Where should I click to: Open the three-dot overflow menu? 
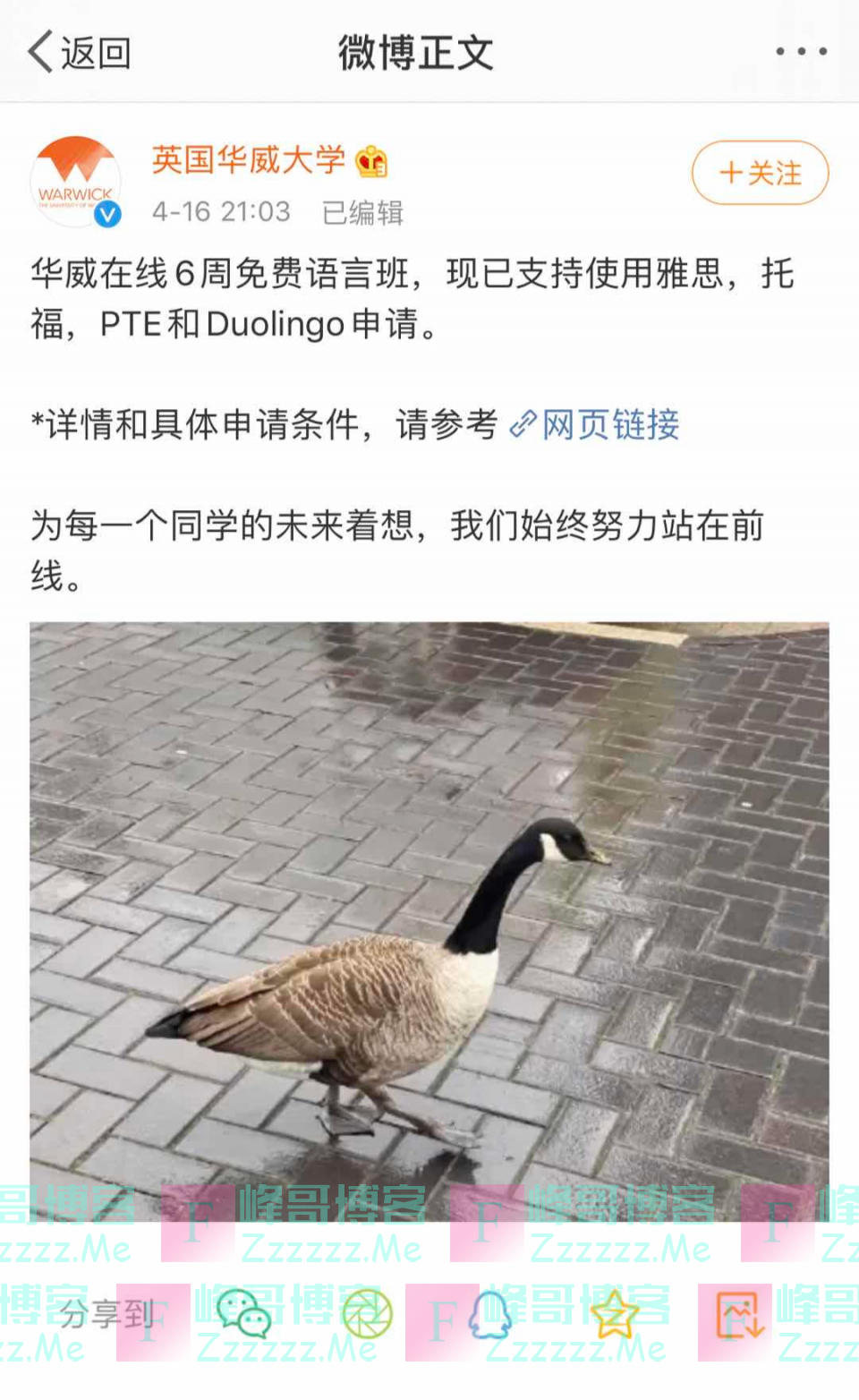coord(801,52)
